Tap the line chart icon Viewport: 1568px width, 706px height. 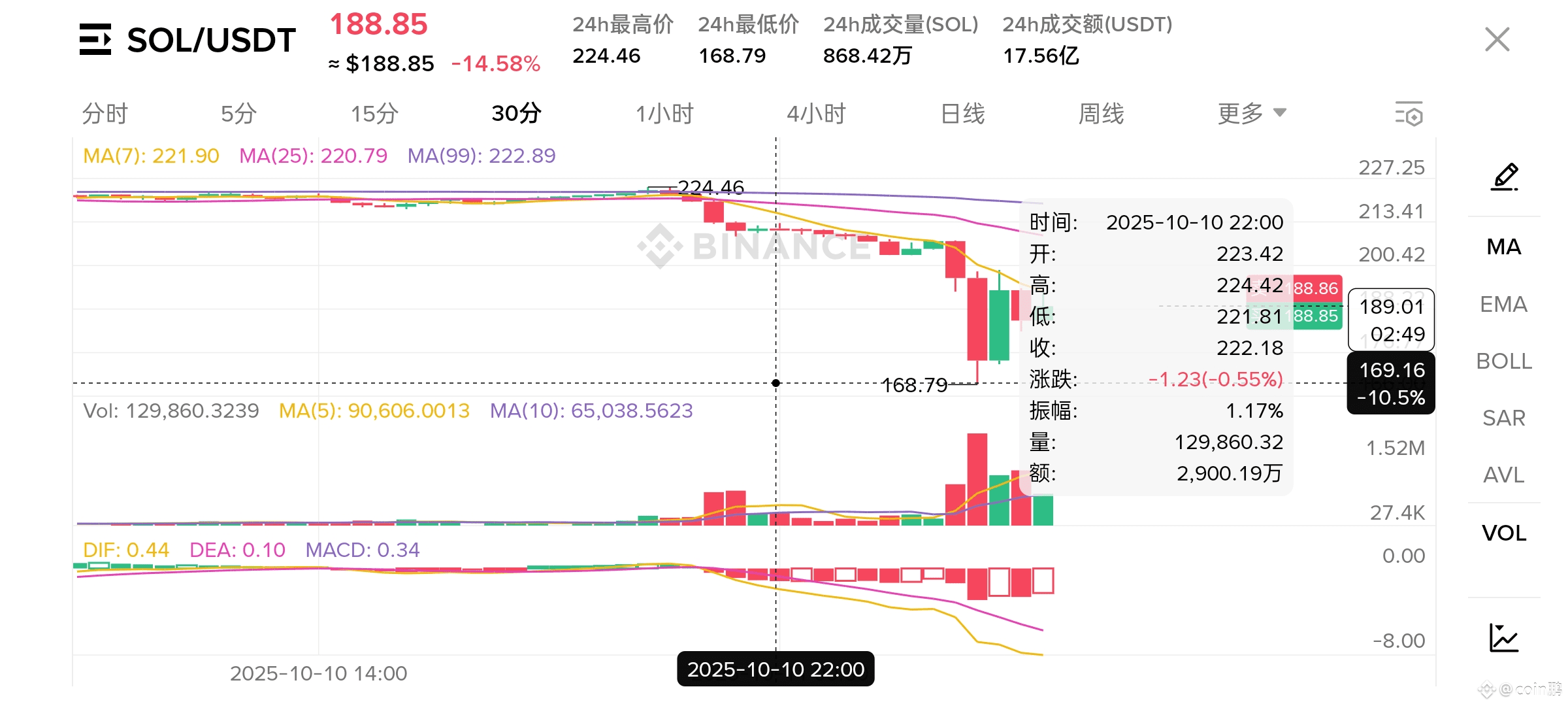(1504, 637)
